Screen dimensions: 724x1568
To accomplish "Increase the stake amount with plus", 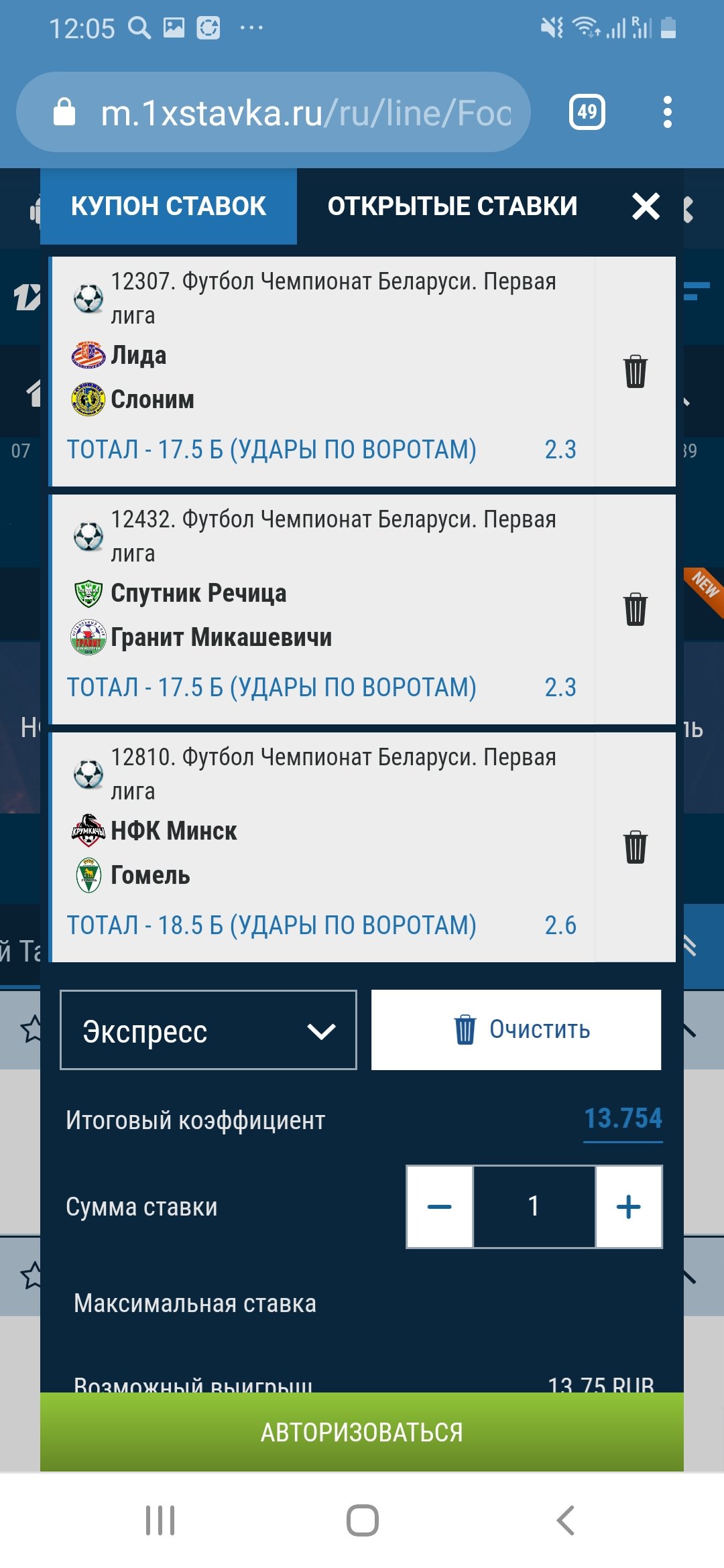I will coord(628,1207).
